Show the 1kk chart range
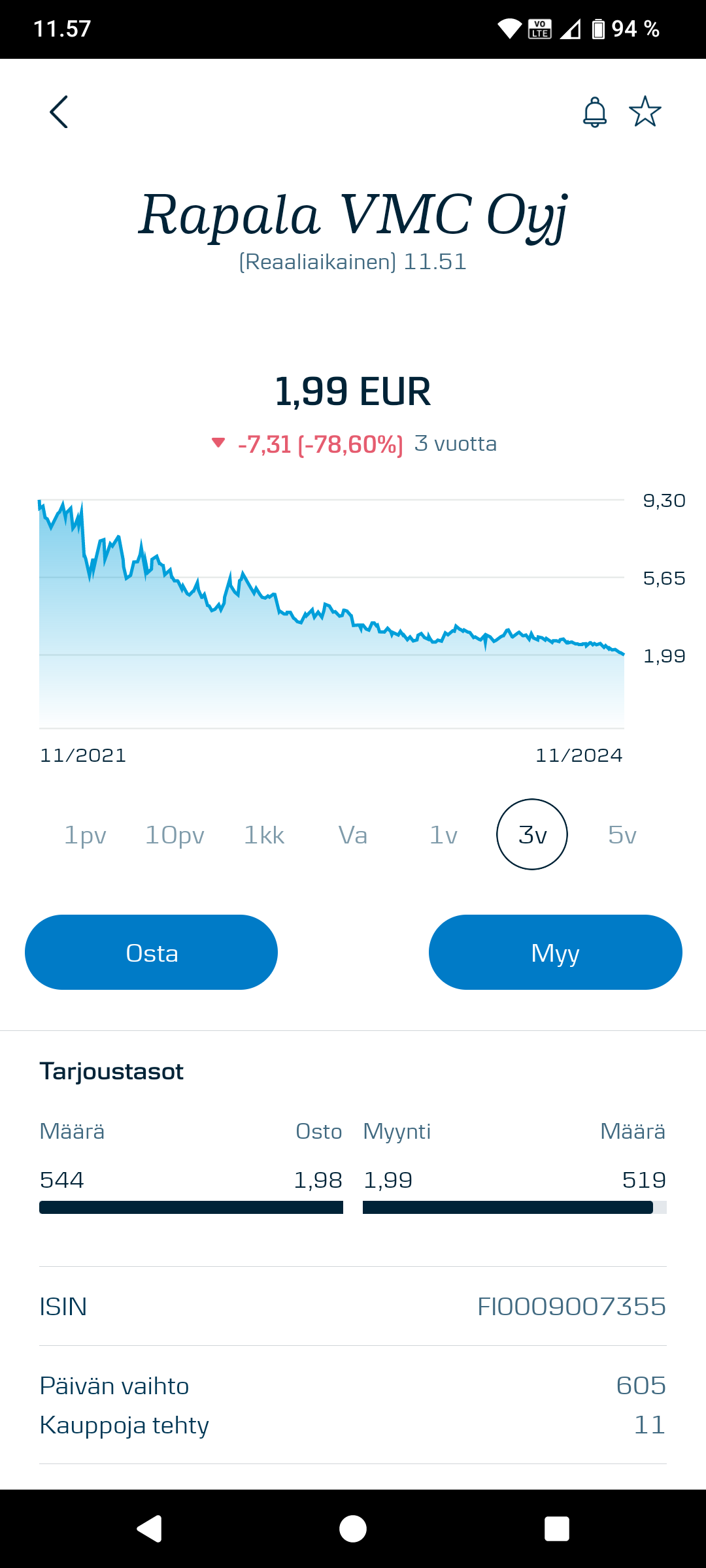706x1568 pixels. pos(264,835)
